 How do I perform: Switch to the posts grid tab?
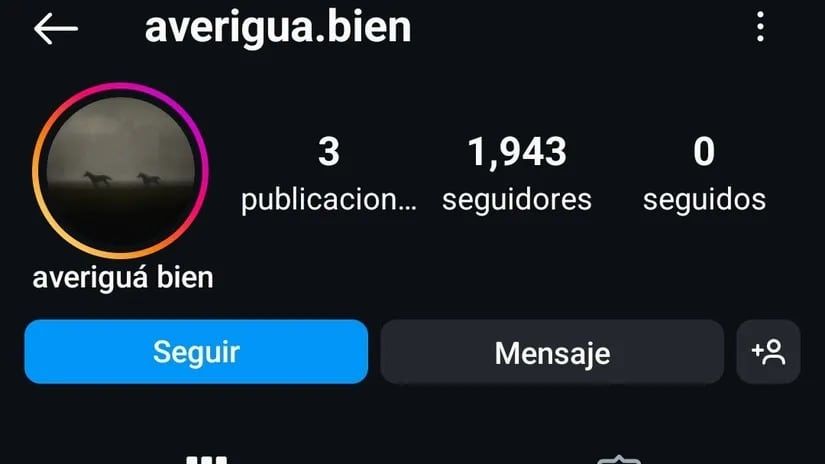[x=207, y=458]
